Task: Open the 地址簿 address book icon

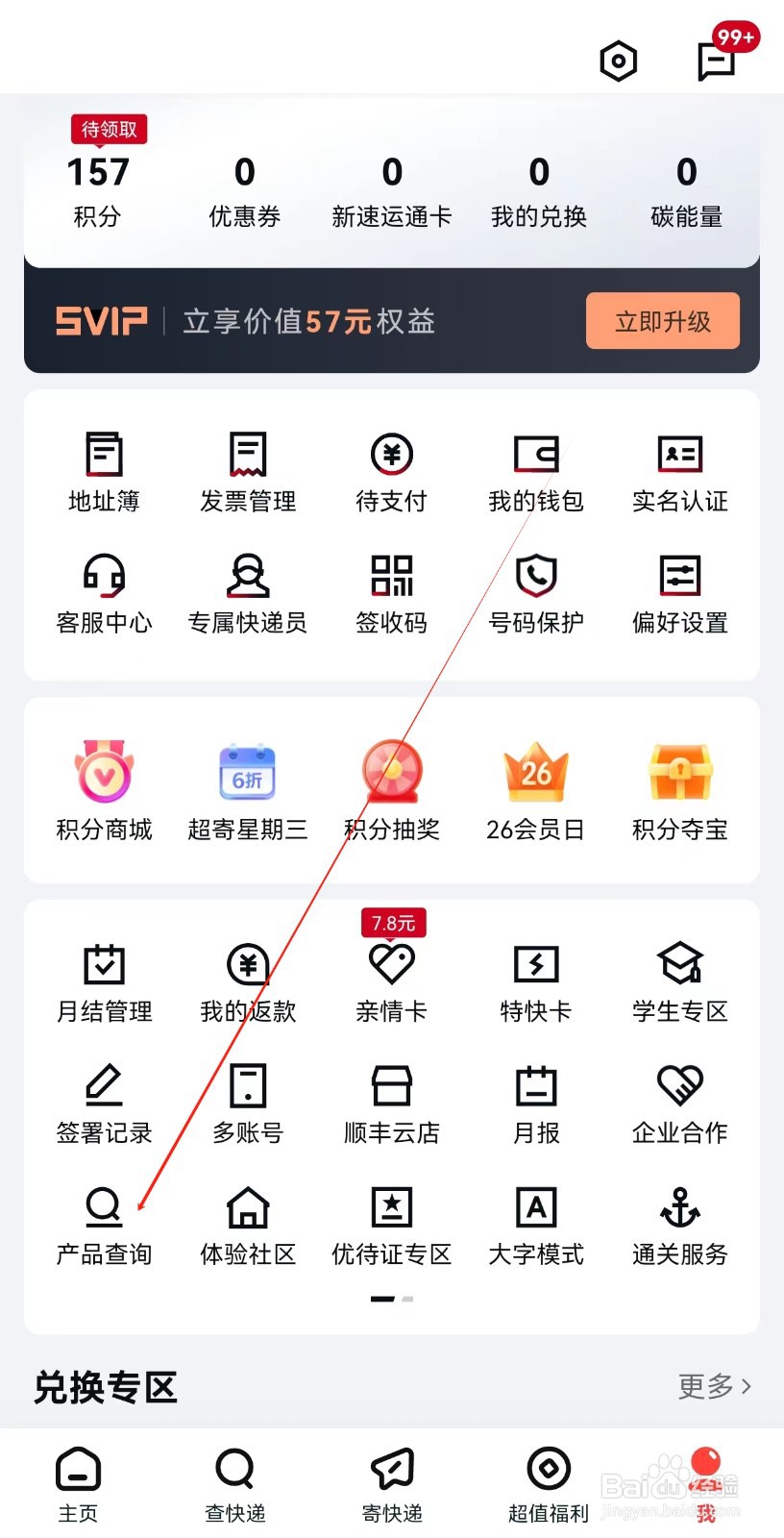Action: [x=104, y=471]
